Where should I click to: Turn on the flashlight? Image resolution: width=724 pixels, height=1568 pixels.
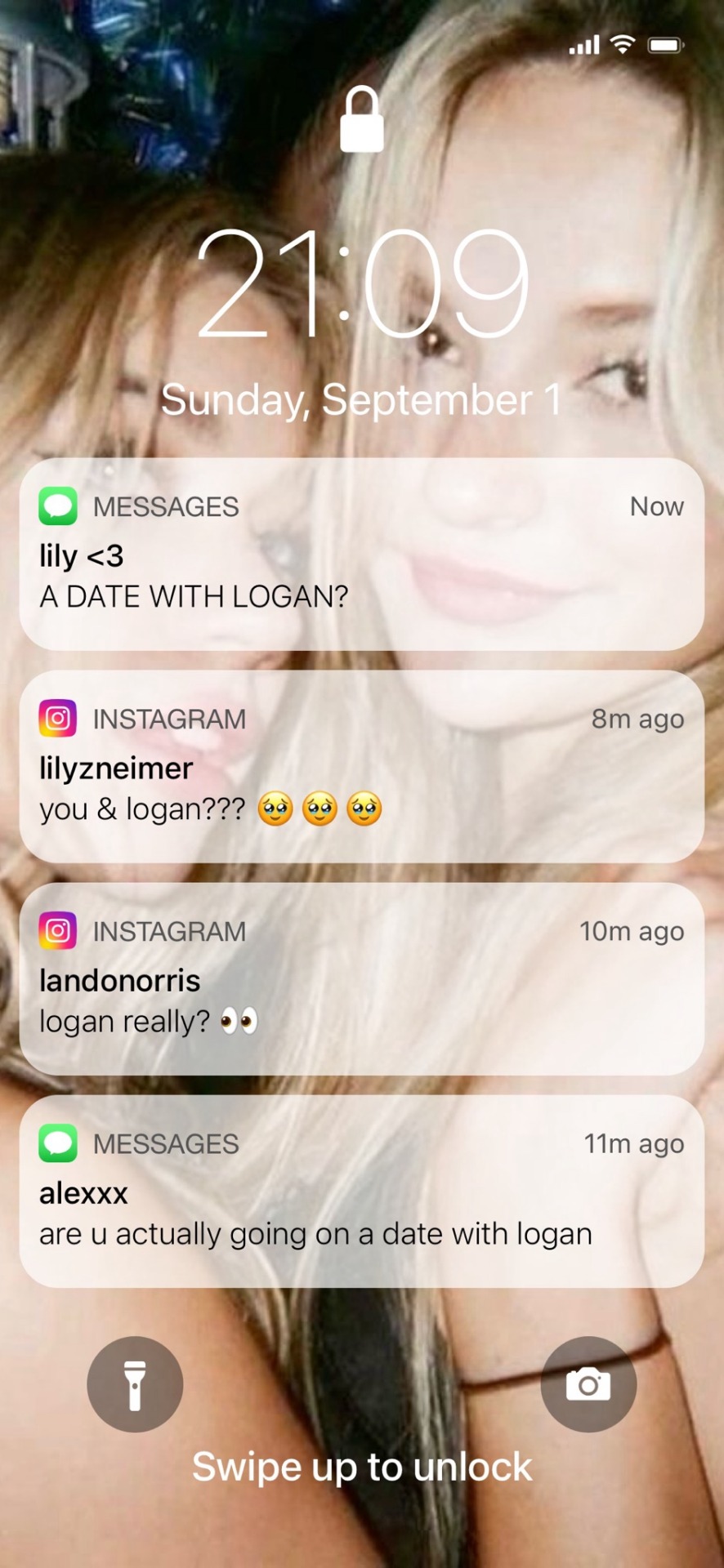coord(135,1384)
